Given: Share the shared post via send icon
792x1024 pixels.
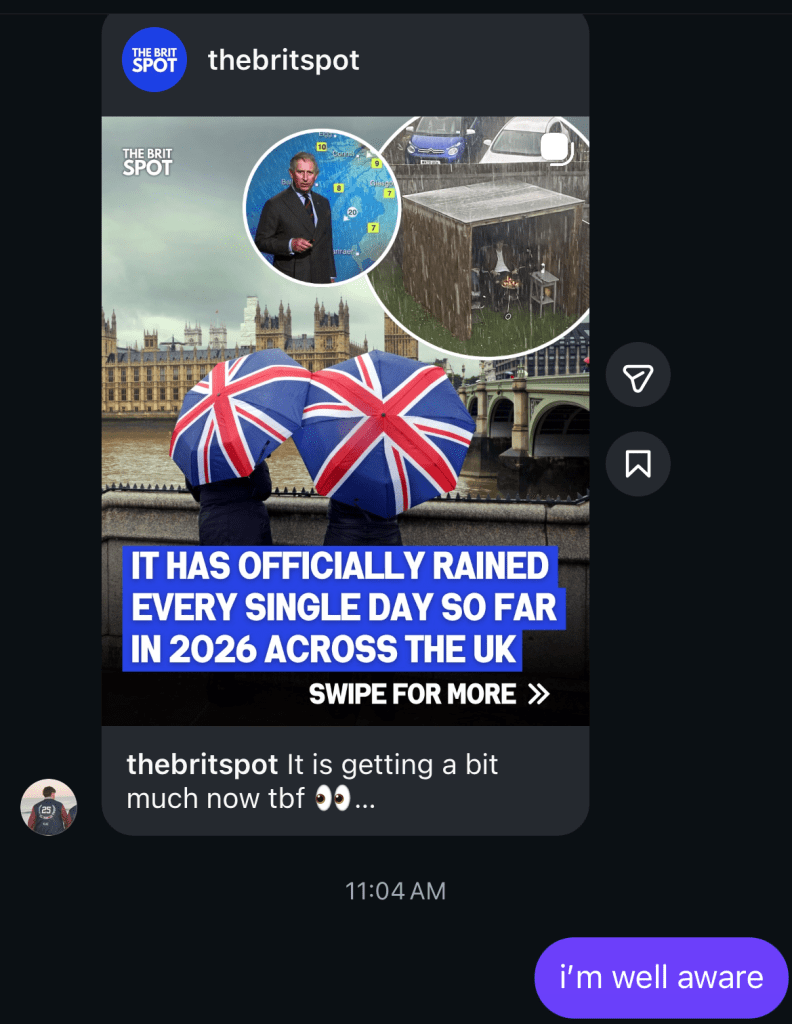Looking at the screenshot, I should (638, 375).
